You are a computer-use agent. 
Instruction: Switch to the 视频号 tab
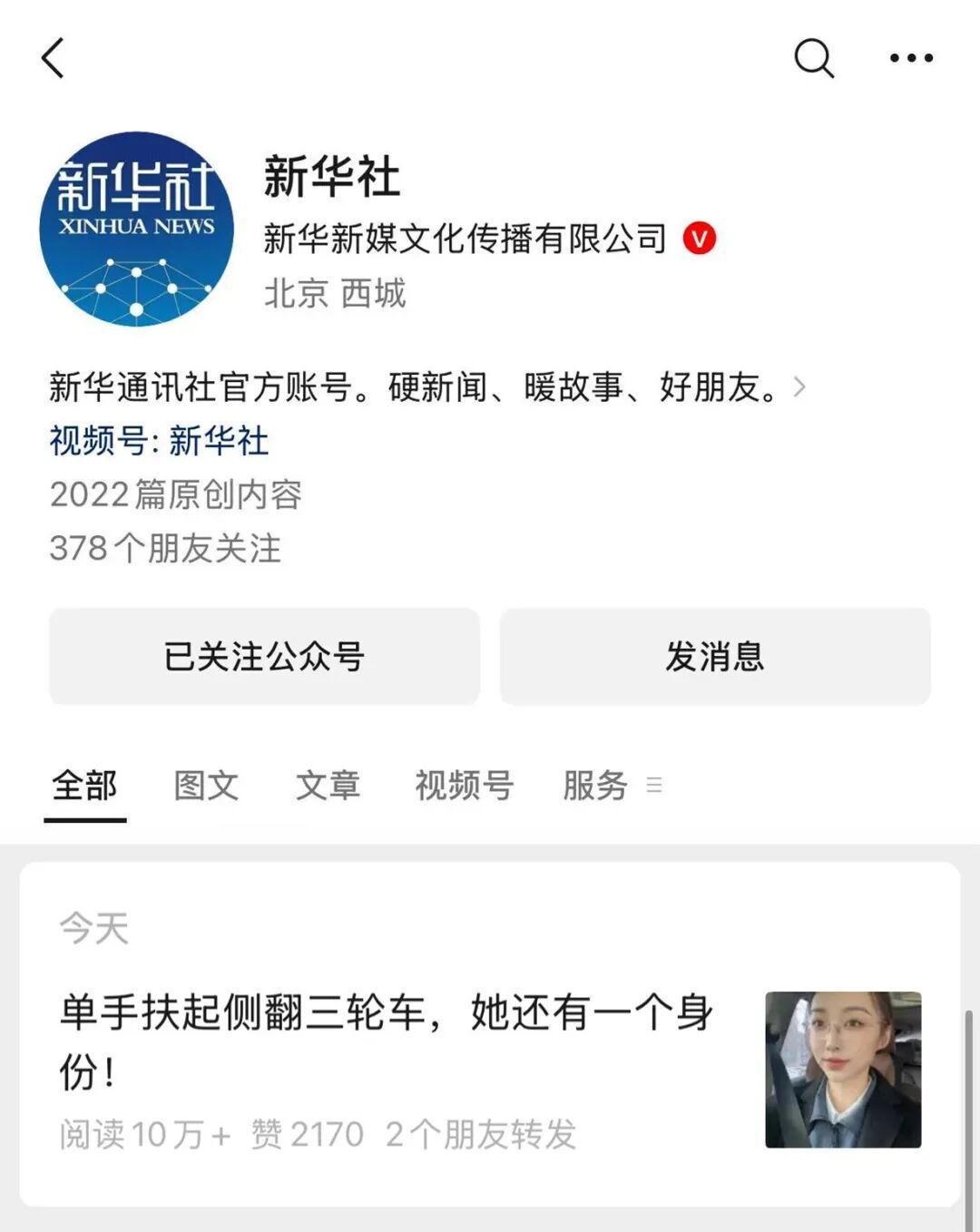pyautogui.click(x=464, y=786)
